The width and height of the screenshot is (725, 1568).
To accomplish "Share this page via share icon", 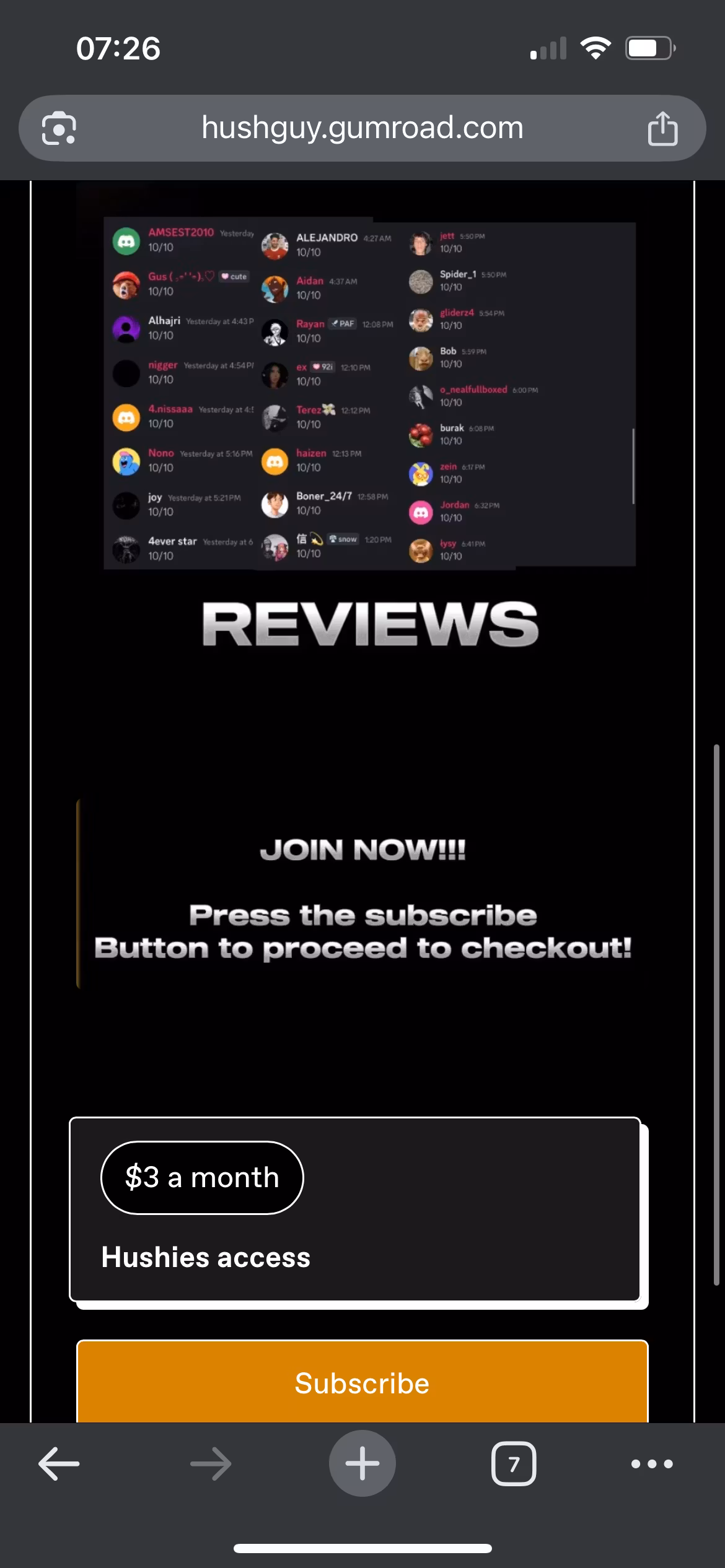I will (x=662, y=129).
